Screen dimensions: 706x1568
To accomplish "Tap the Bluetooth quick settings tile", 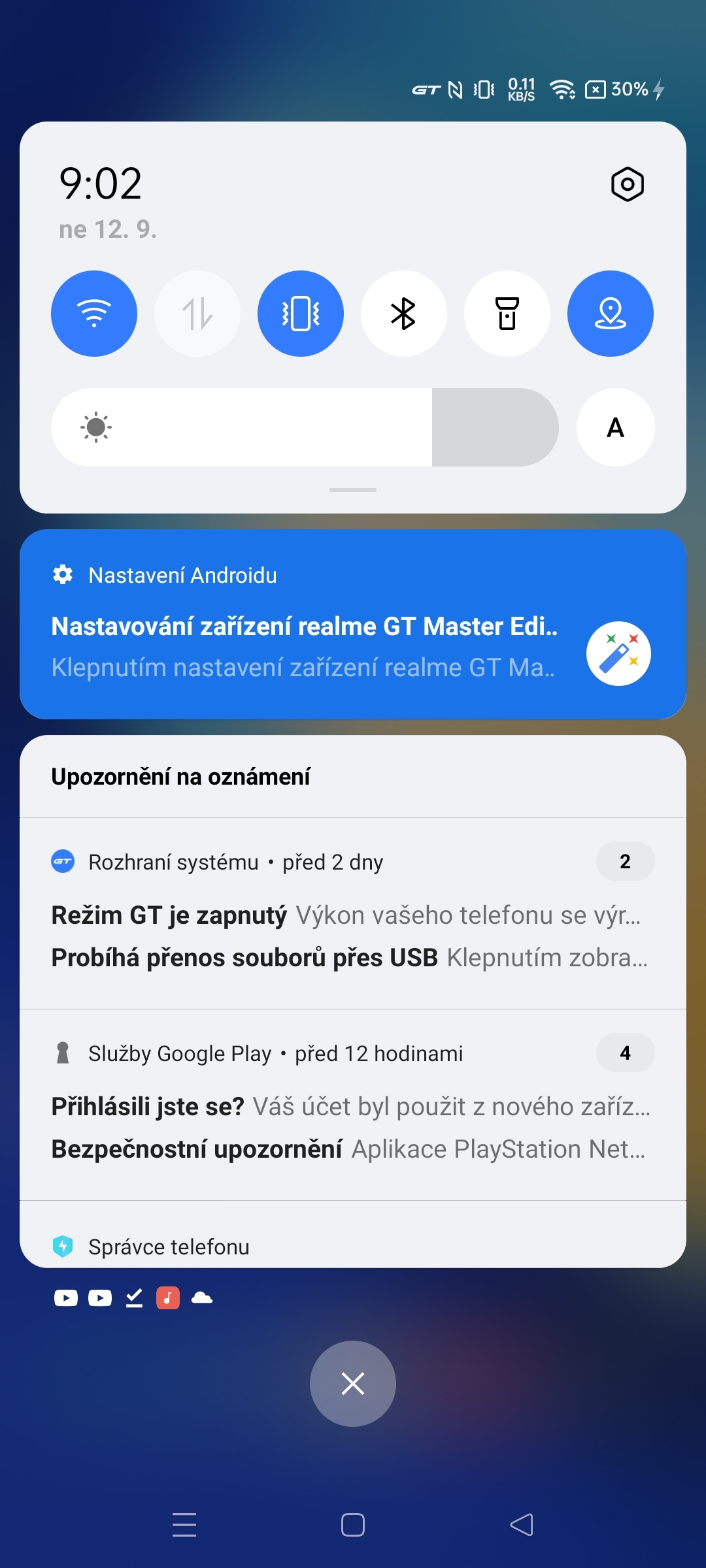I will [404, 314].
